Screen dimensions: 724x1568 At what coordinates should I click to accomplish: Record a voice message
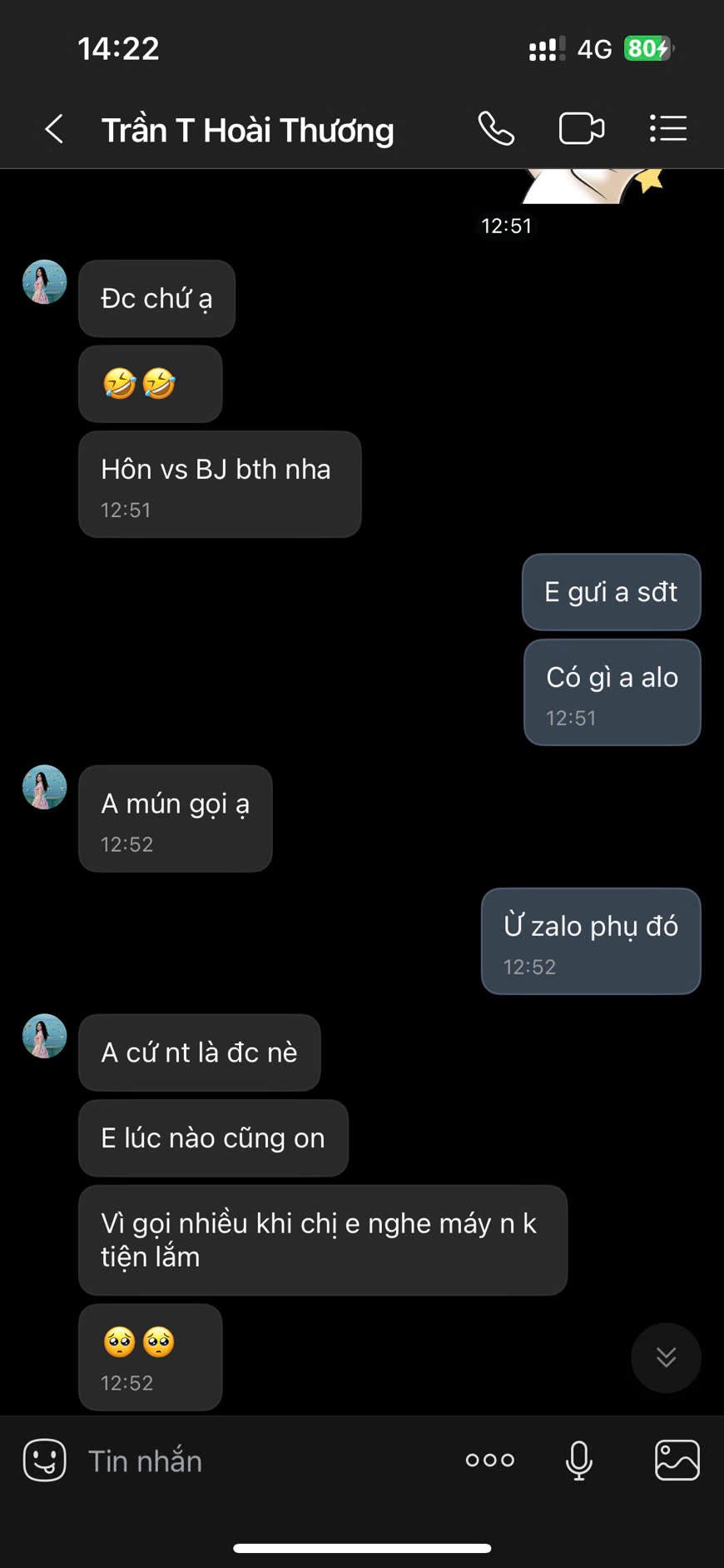(x=578, y=1460)
